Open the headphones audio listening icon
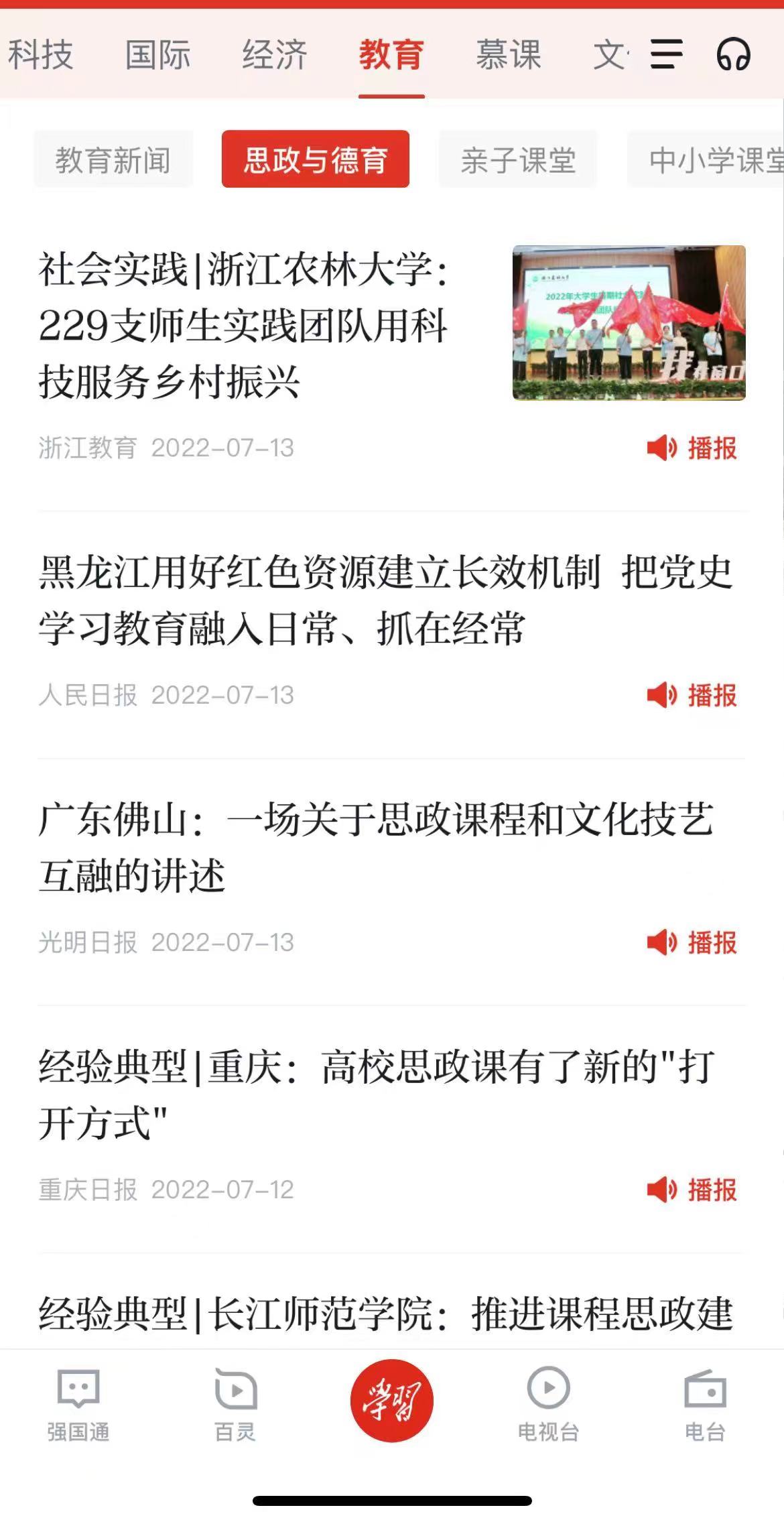Viewport: 784px width, 1522px height. pyautogui.click(x=733, y=54)
